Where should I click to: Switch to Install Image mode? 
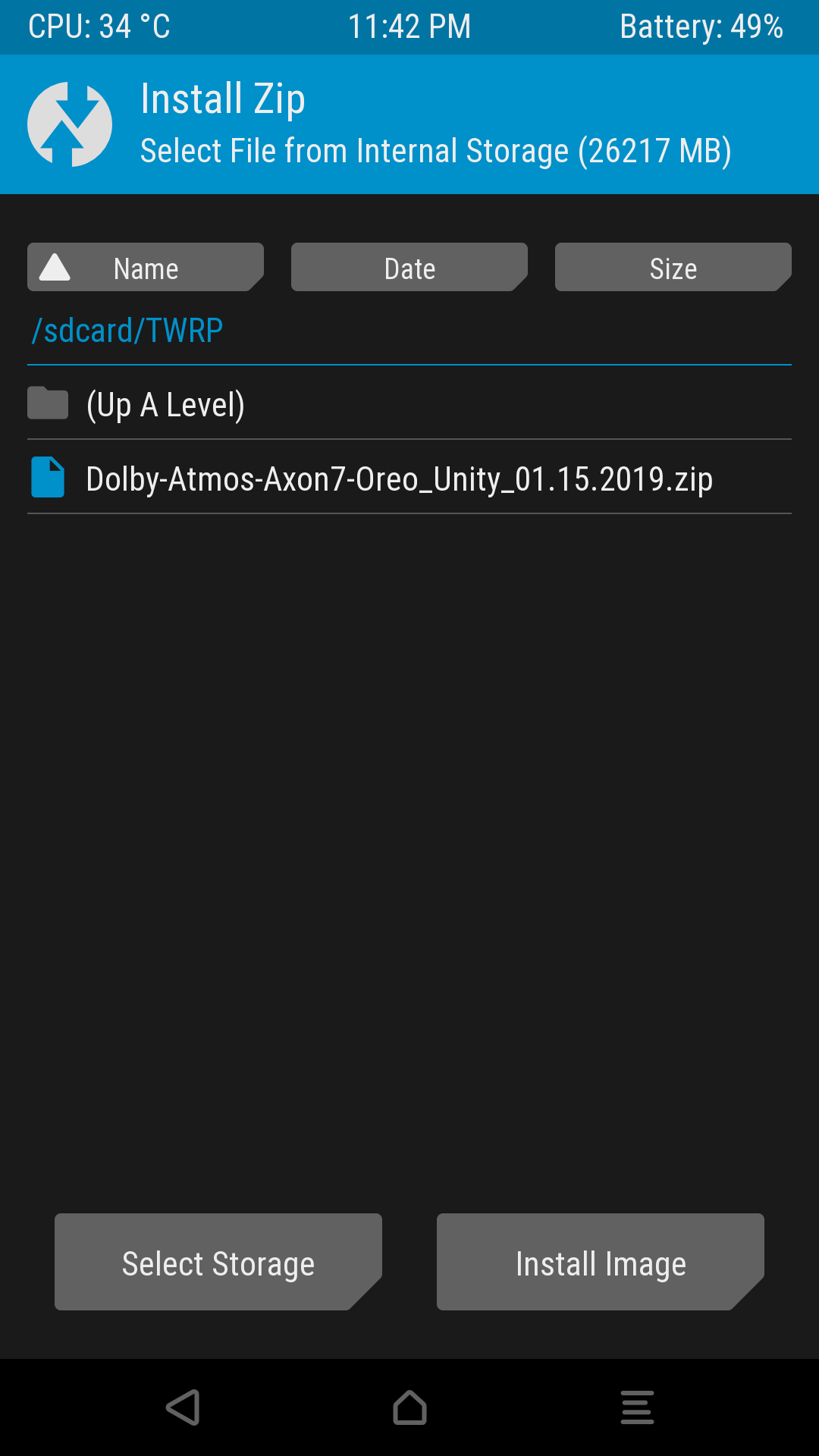pos(600,1263)
